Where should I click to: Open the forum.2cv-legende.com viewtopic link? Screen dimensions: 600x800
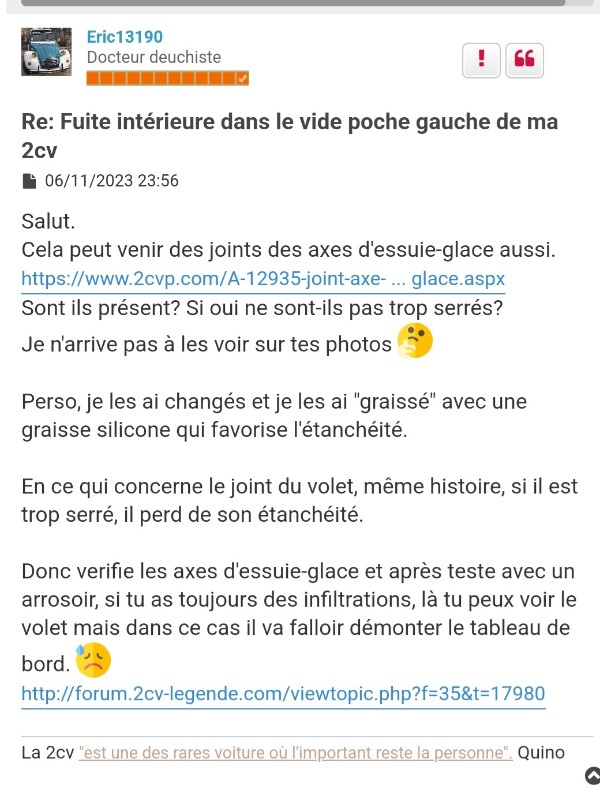[283, 693]
